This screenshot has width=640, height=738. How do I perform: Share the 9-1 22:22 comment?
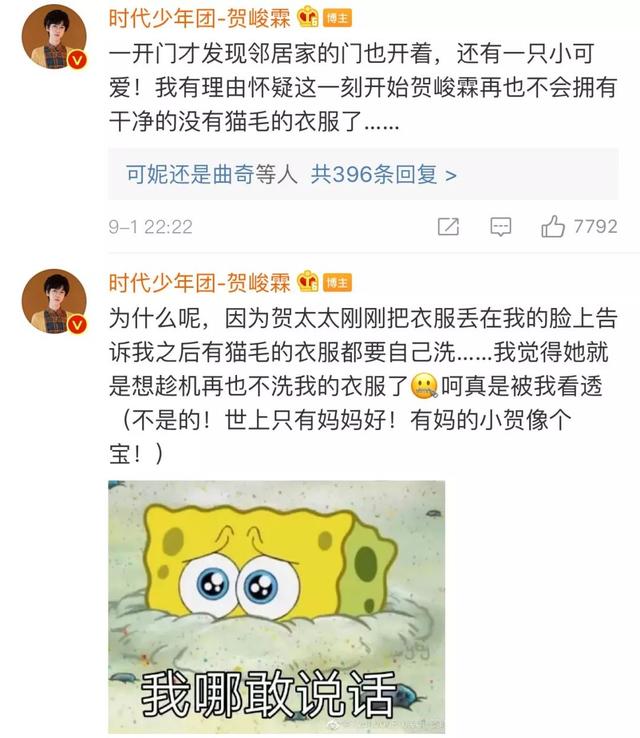point(449,227)
